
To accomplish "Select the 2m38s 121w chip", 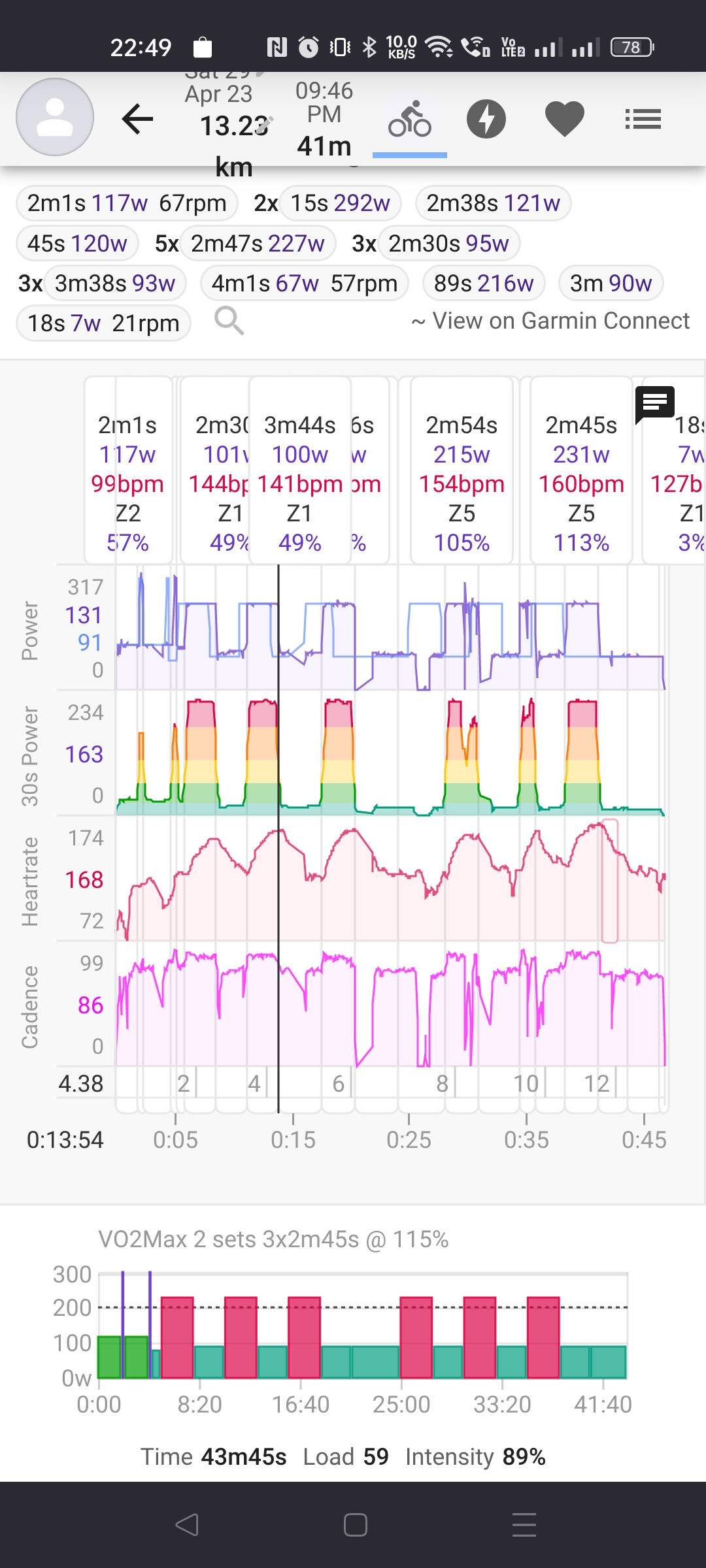I will click(493, 203).
